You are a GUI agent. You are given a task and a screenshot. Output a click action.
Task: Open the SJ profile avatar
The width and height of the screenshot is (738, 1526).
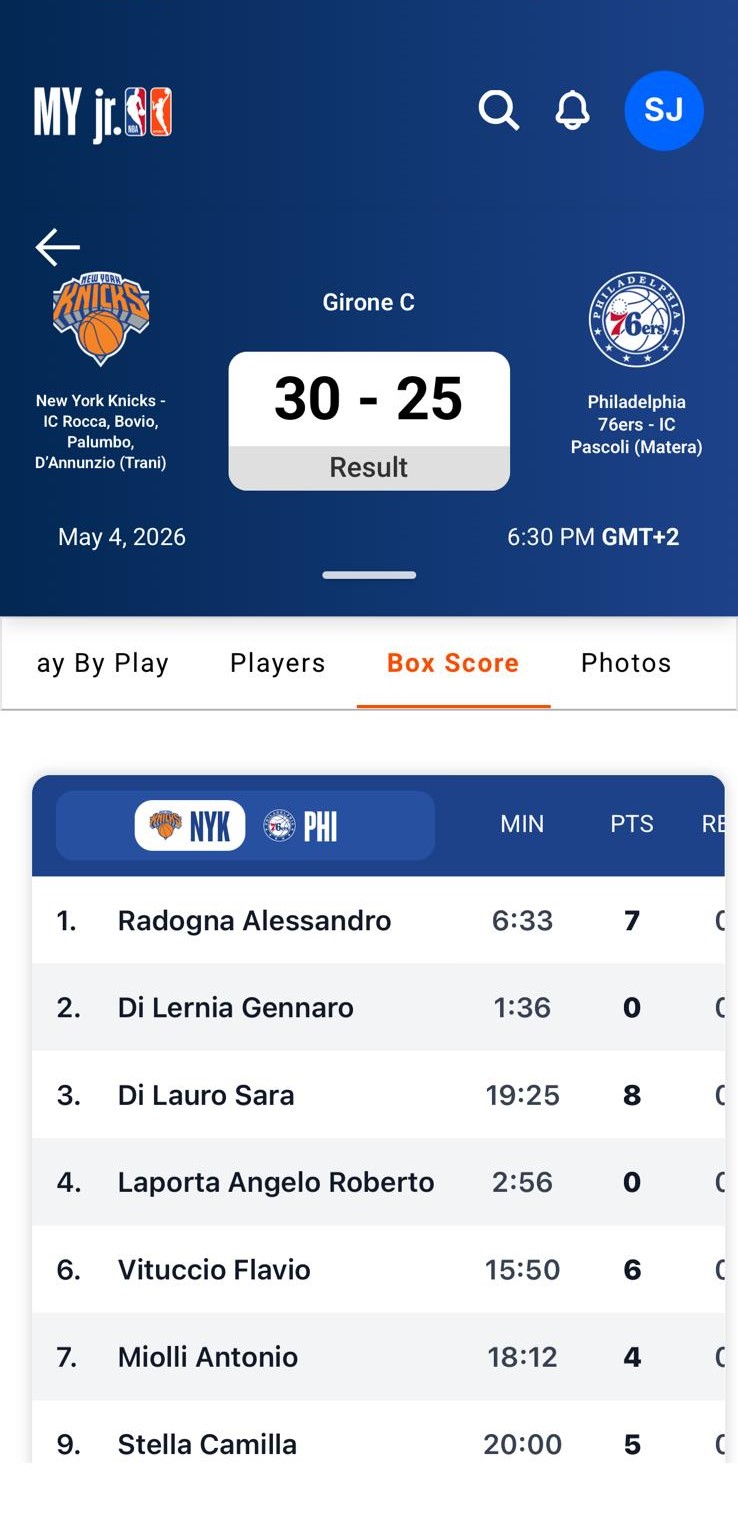coord(664,110)
